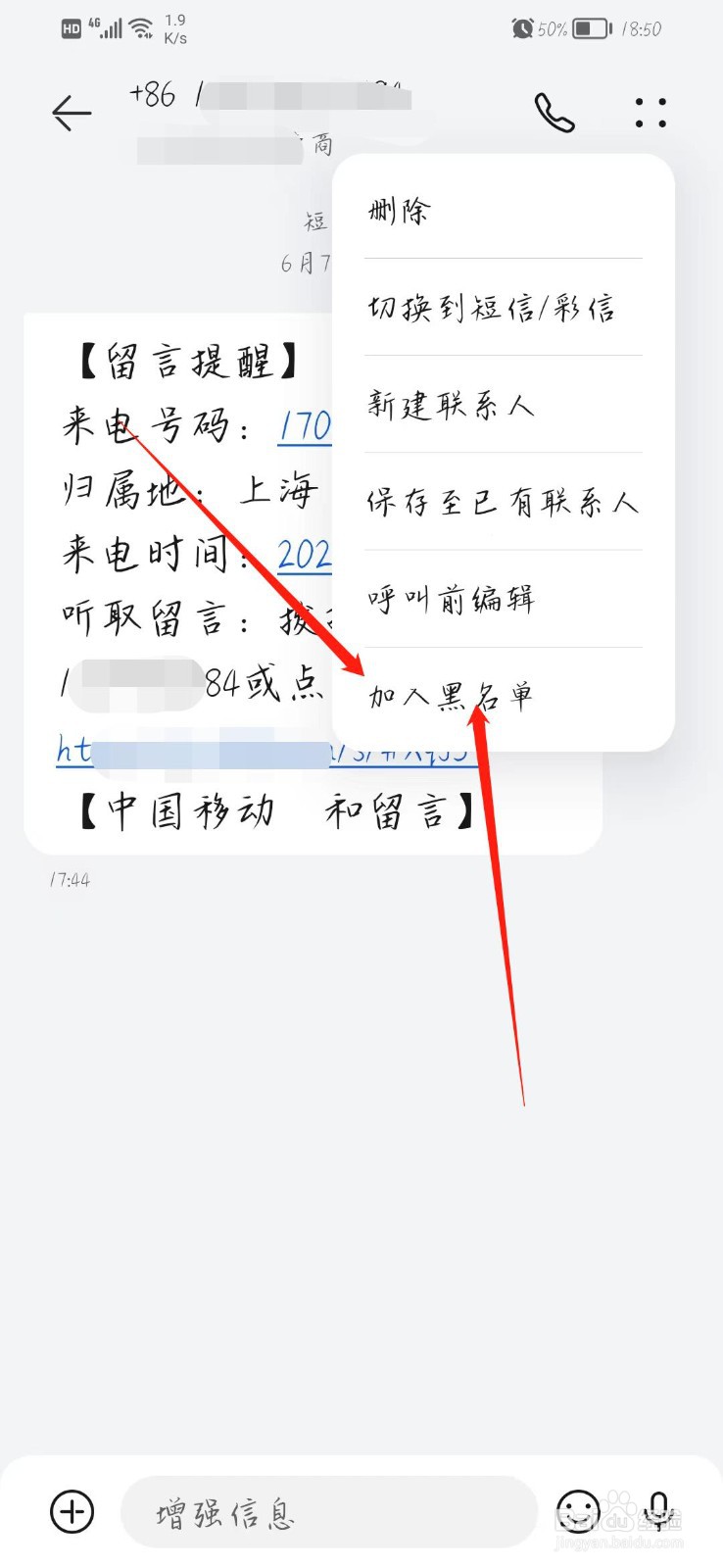The image size is (723, 1568).
Task: Tap the 17:44 message timestamp
Action: [69, 879]
